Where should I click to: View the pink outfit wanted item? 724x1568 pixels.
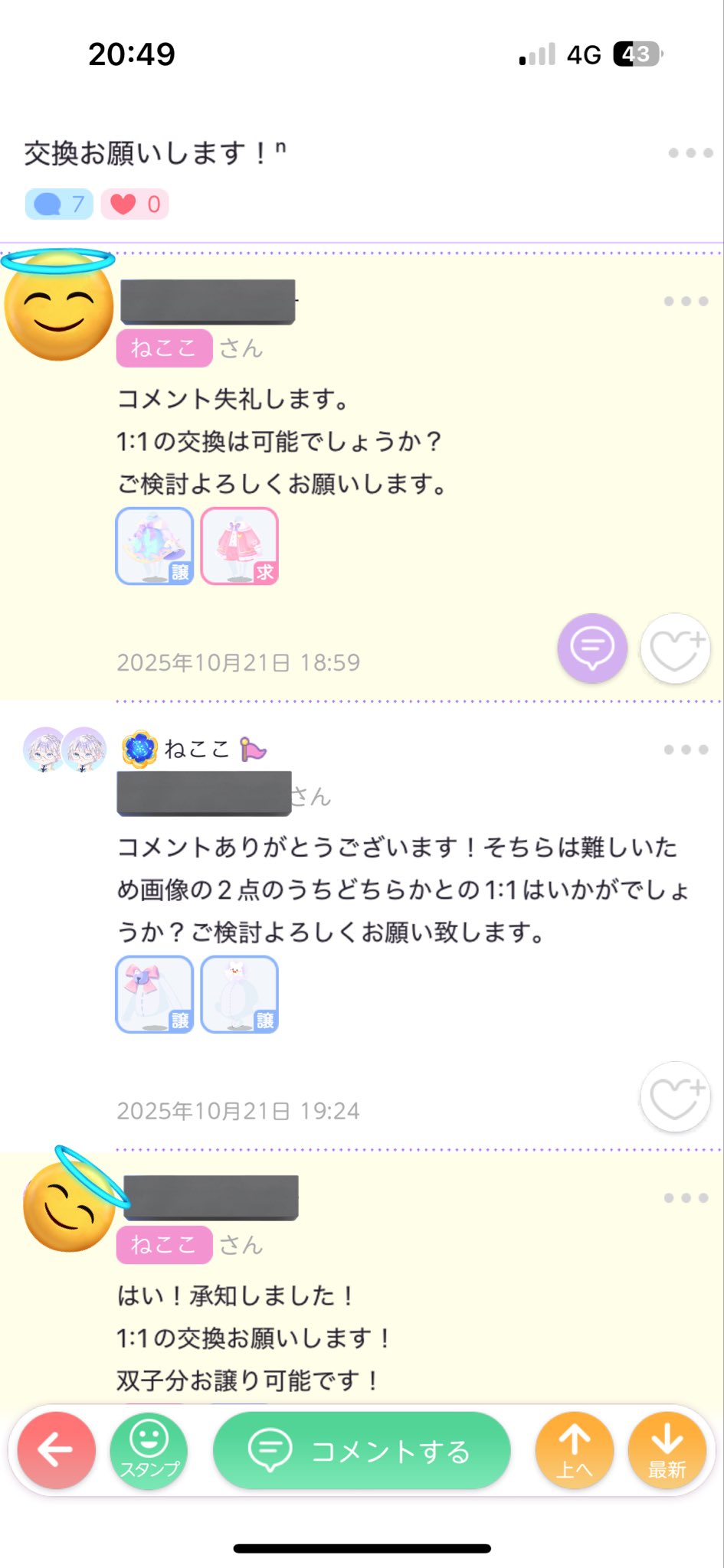[240, 547]
